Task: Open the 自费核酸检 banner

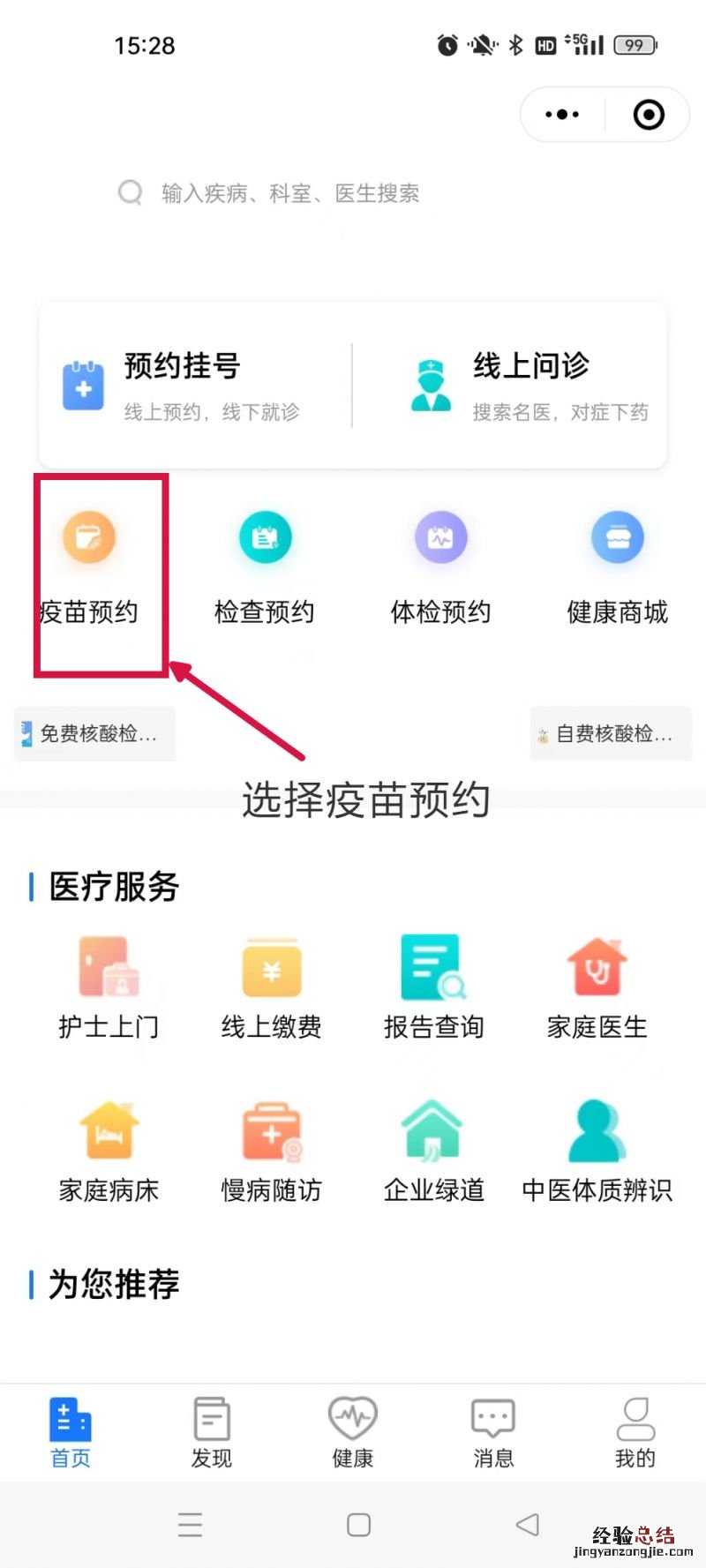Action: coord(611,733)
